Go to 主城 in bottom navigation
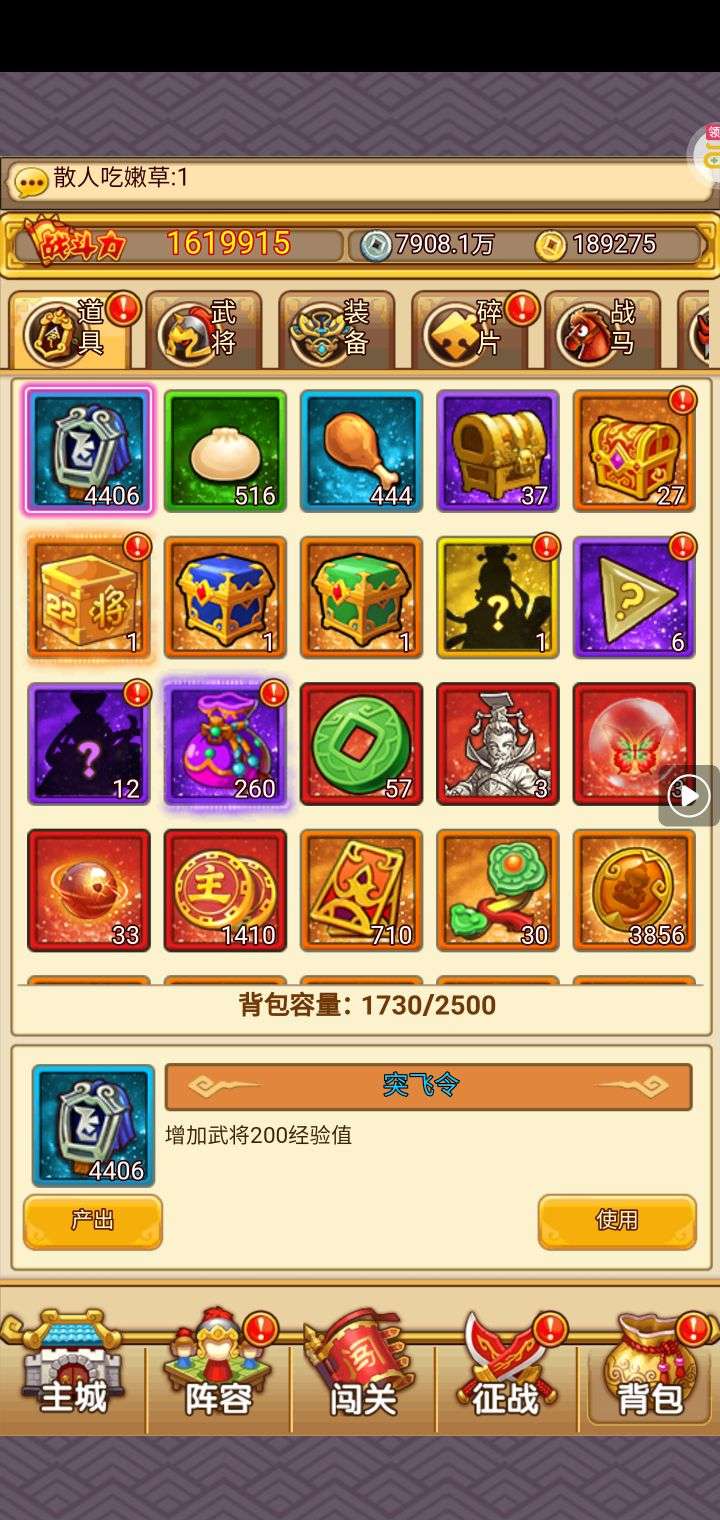720x1520 pixels. (x=73, y=1369)
